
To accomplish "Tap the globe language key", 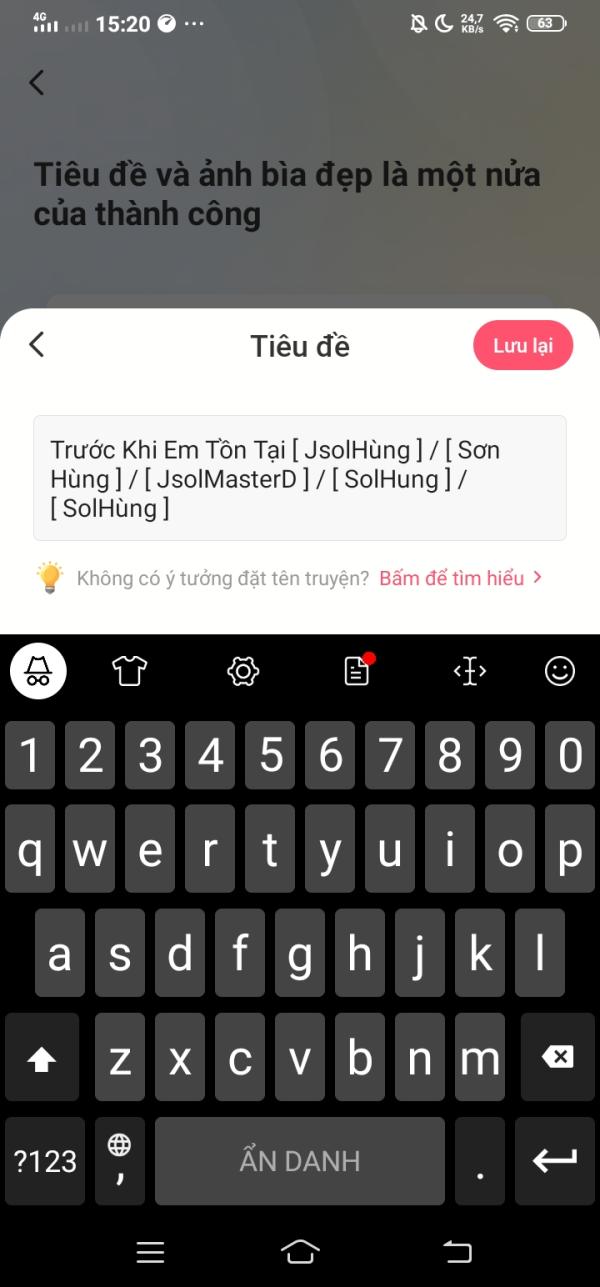I will point(120,1161).
